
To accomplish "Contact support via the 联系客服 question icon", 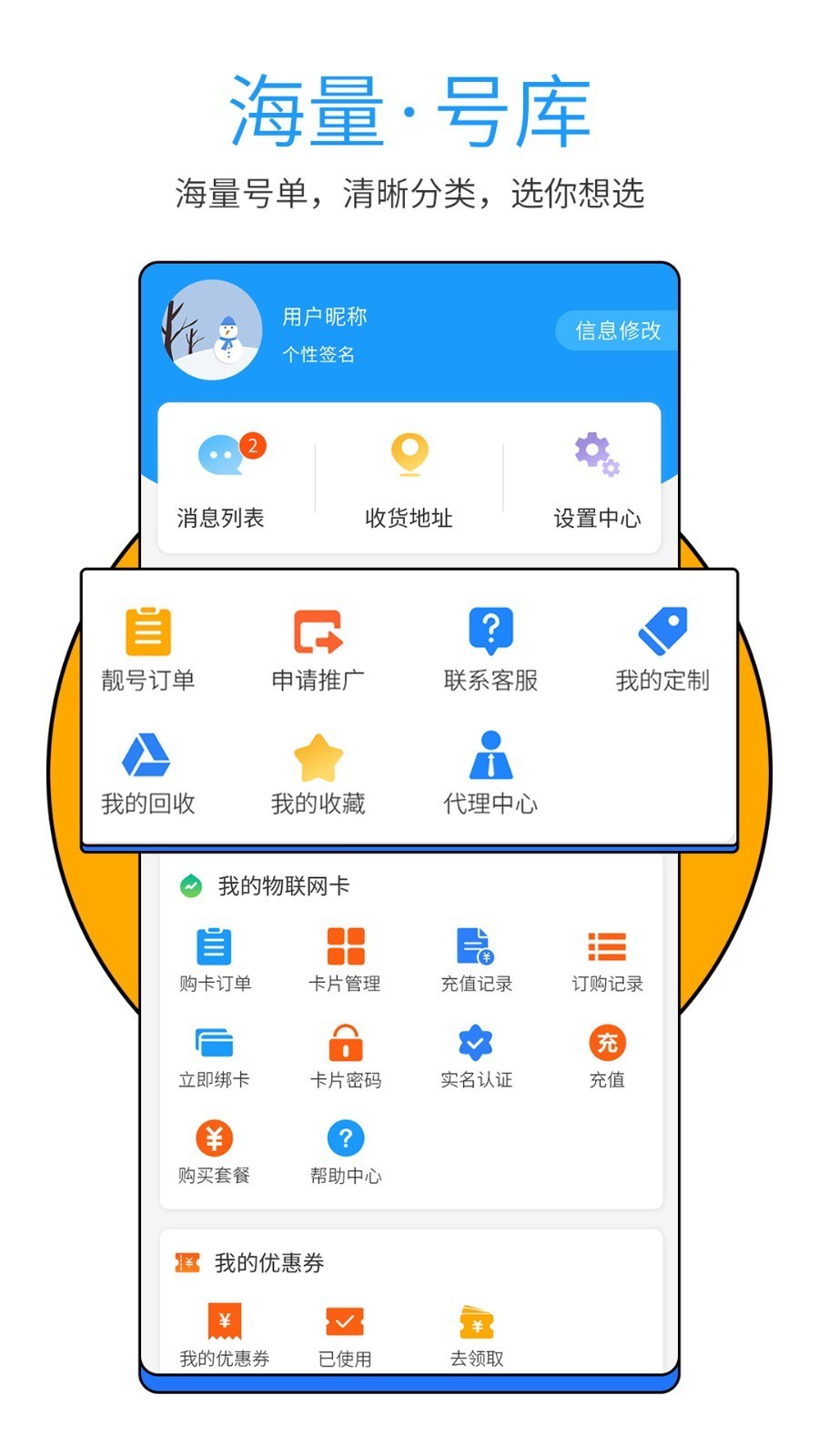I will pos(490,630).
